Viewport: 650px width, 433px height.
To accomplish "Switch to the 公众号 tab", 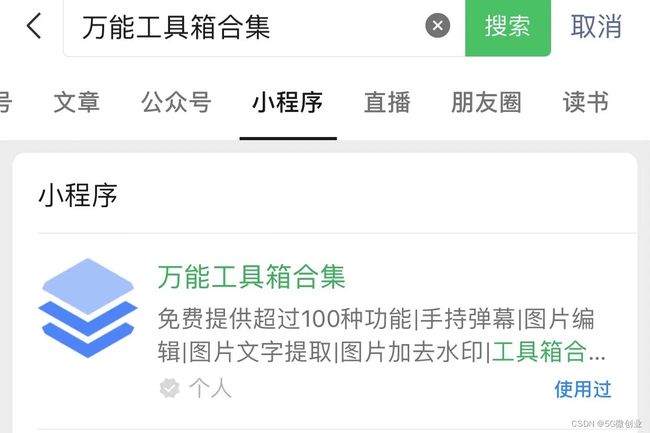I will pos(176,102).
